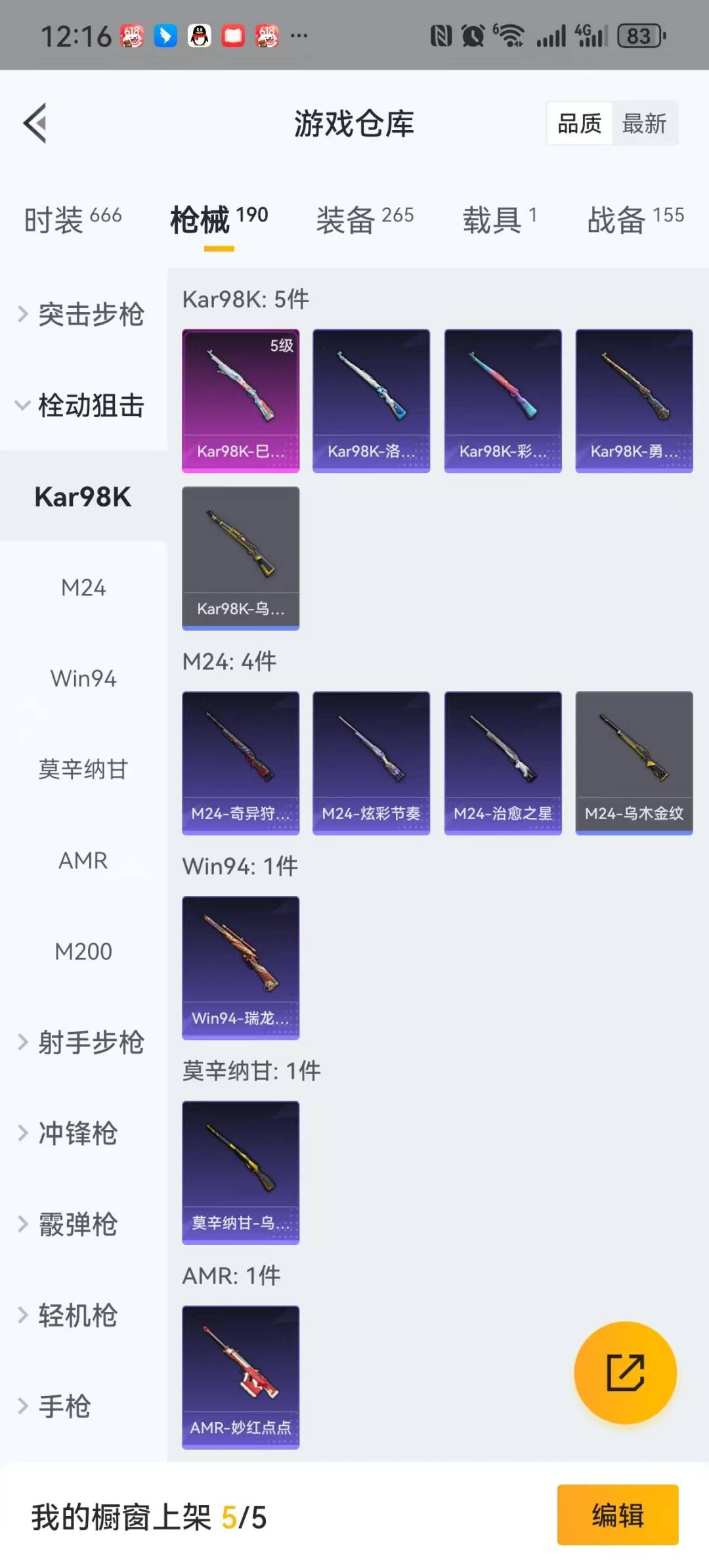Tap the orange share floating button
The width and height of the screenshot is (709, 1568).
click(625, 1372)
